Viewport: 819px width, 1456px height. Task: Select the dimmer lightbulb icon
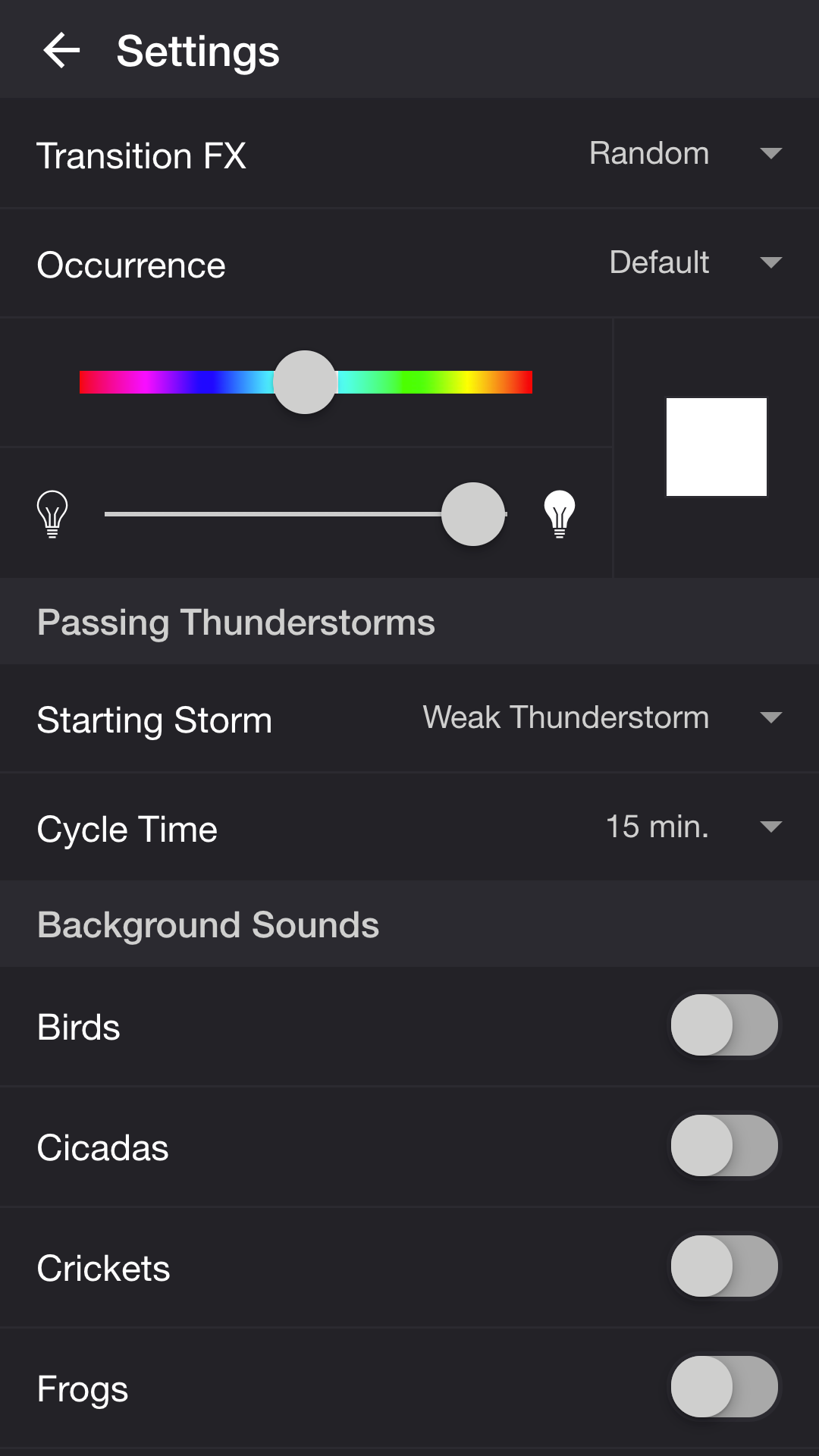point(52,514)
